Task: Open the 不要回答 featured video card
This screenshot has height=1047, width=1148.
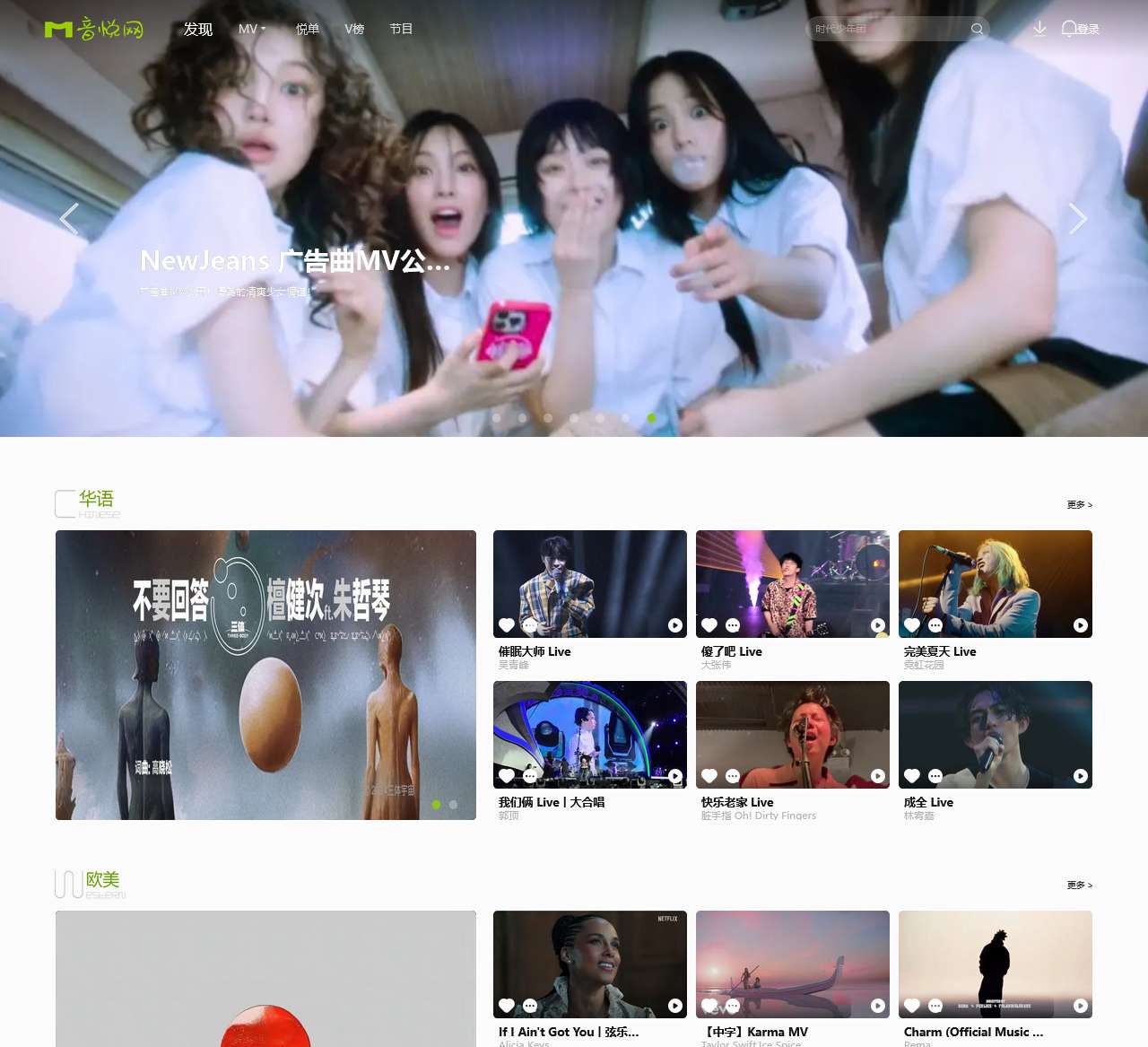Action: tap(265, 674)
